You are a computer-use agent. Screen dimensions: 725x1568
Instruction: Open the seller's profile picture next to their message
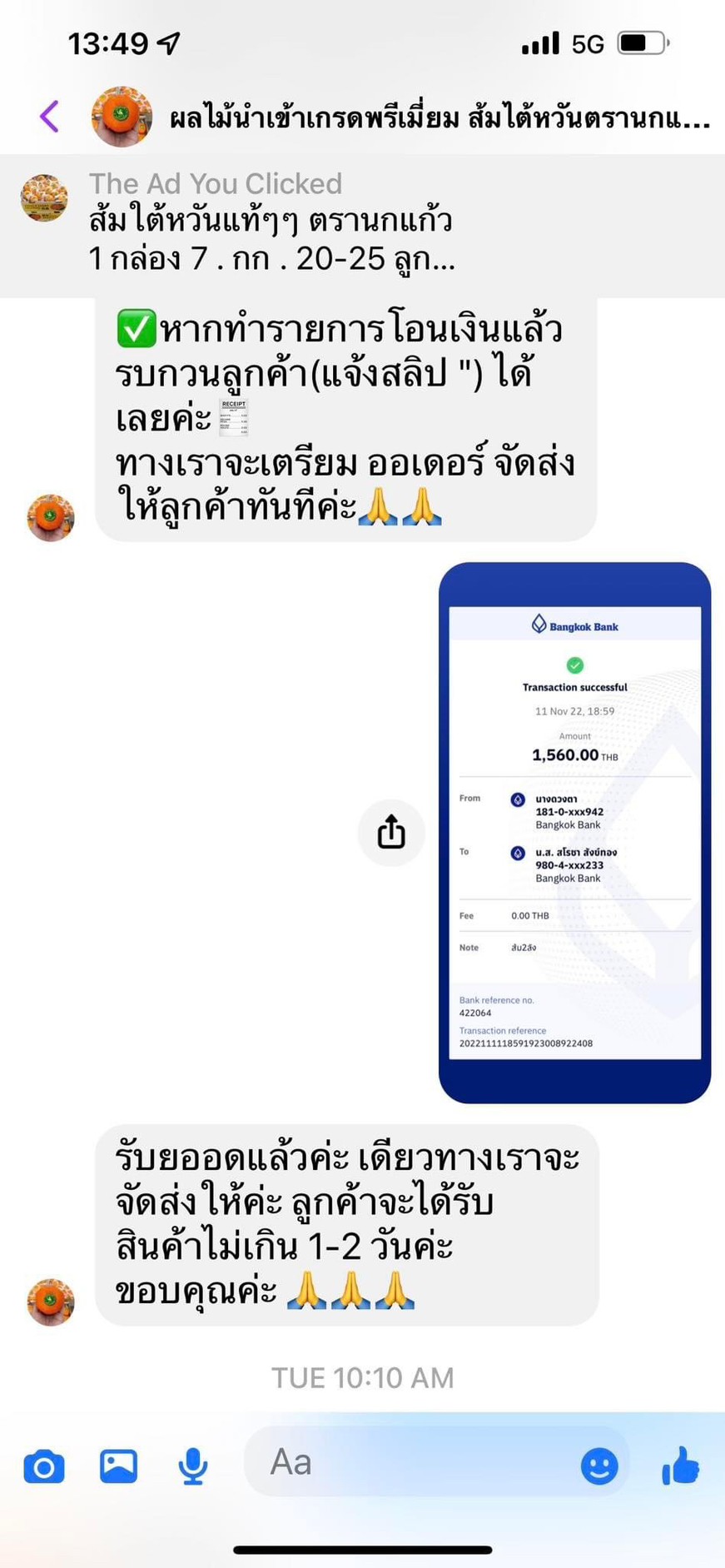[50, 516]
